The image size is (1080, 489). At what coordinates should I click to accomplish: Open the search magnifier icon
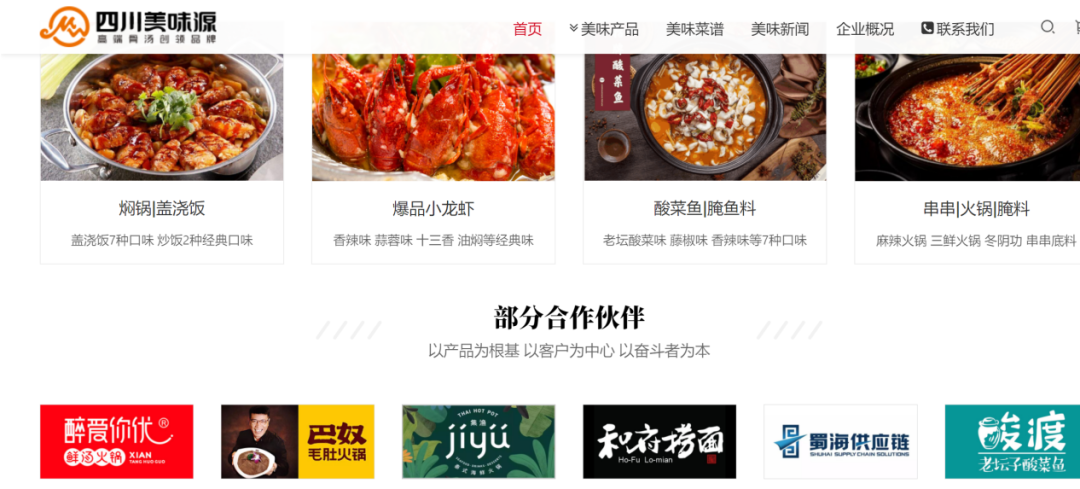pos(1047,27)
